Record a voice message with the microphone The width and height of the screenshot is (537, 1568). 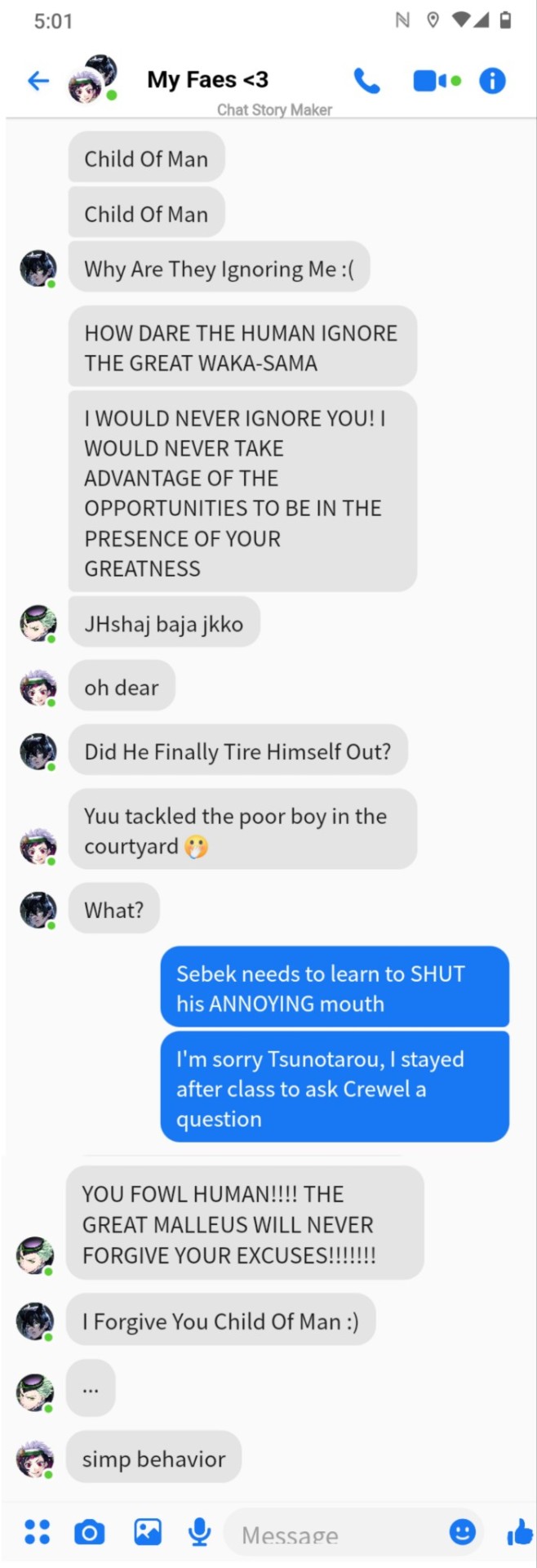tap(200, 1531)
